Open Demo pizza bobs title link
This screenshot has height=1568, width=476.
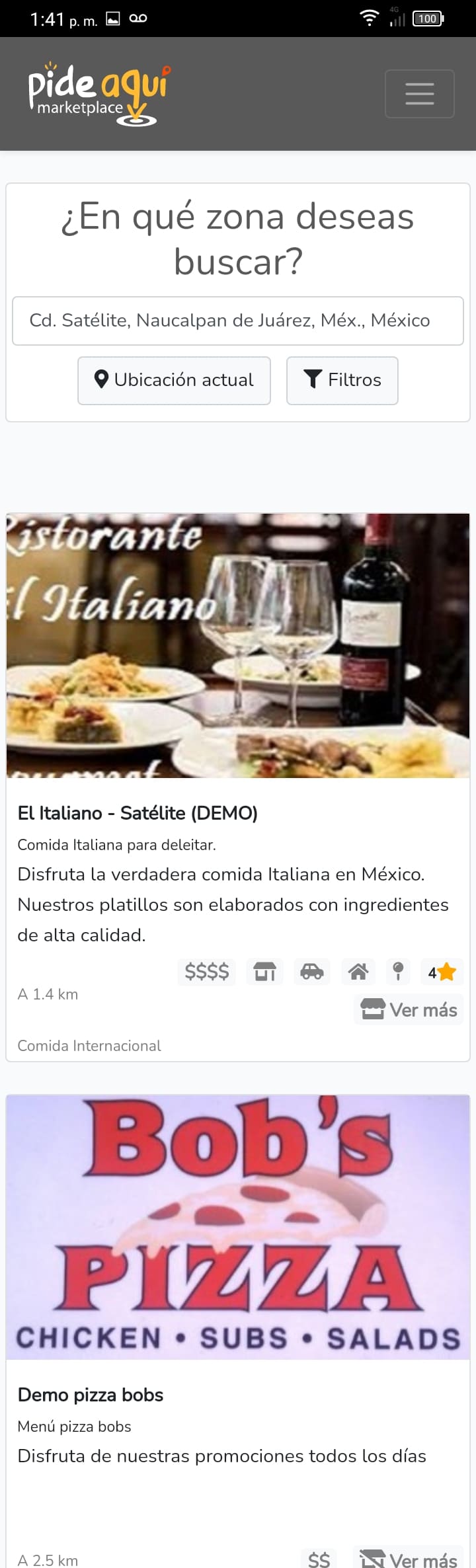pyautogui.click(x=91, y=1395)
